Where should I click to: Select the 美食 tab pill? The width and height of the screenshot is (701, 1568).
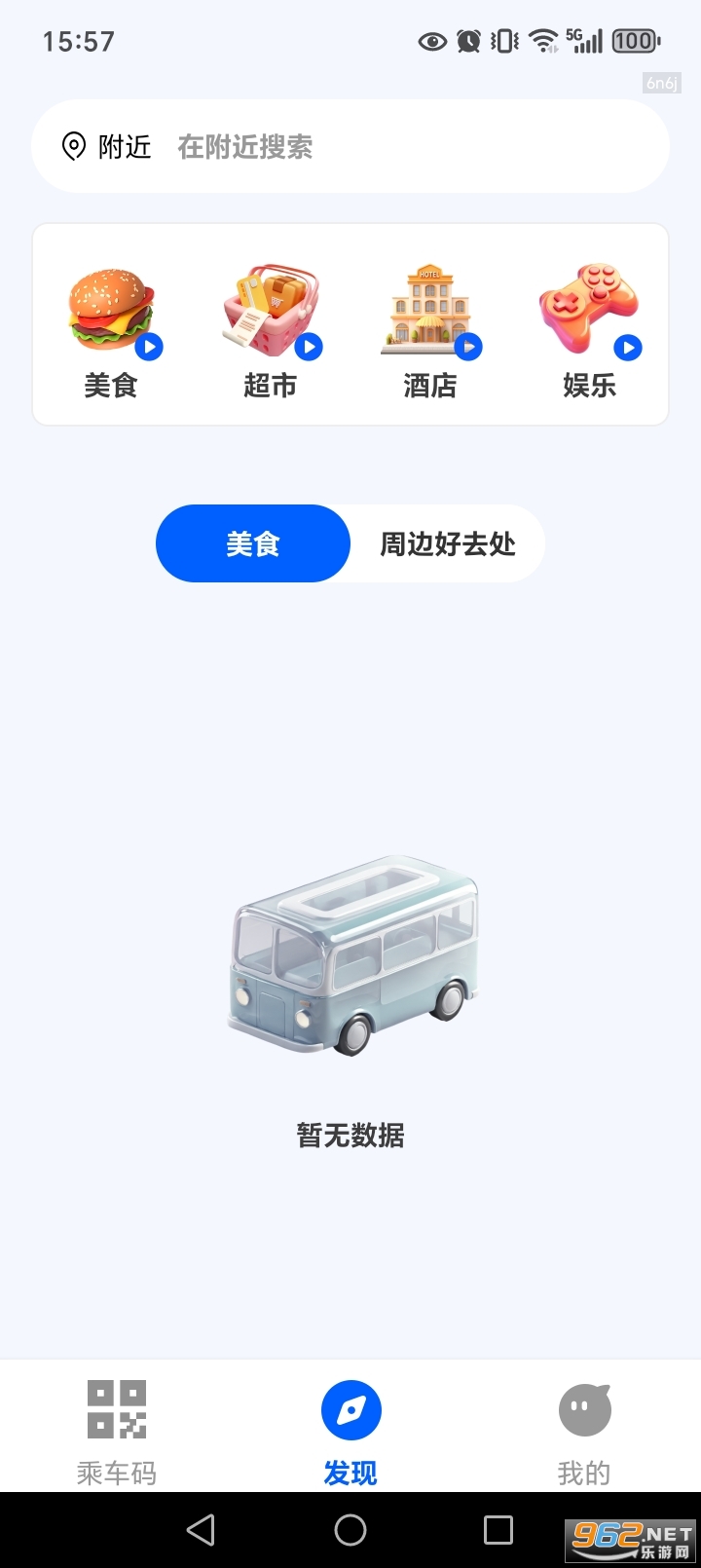tap(252, 543)
